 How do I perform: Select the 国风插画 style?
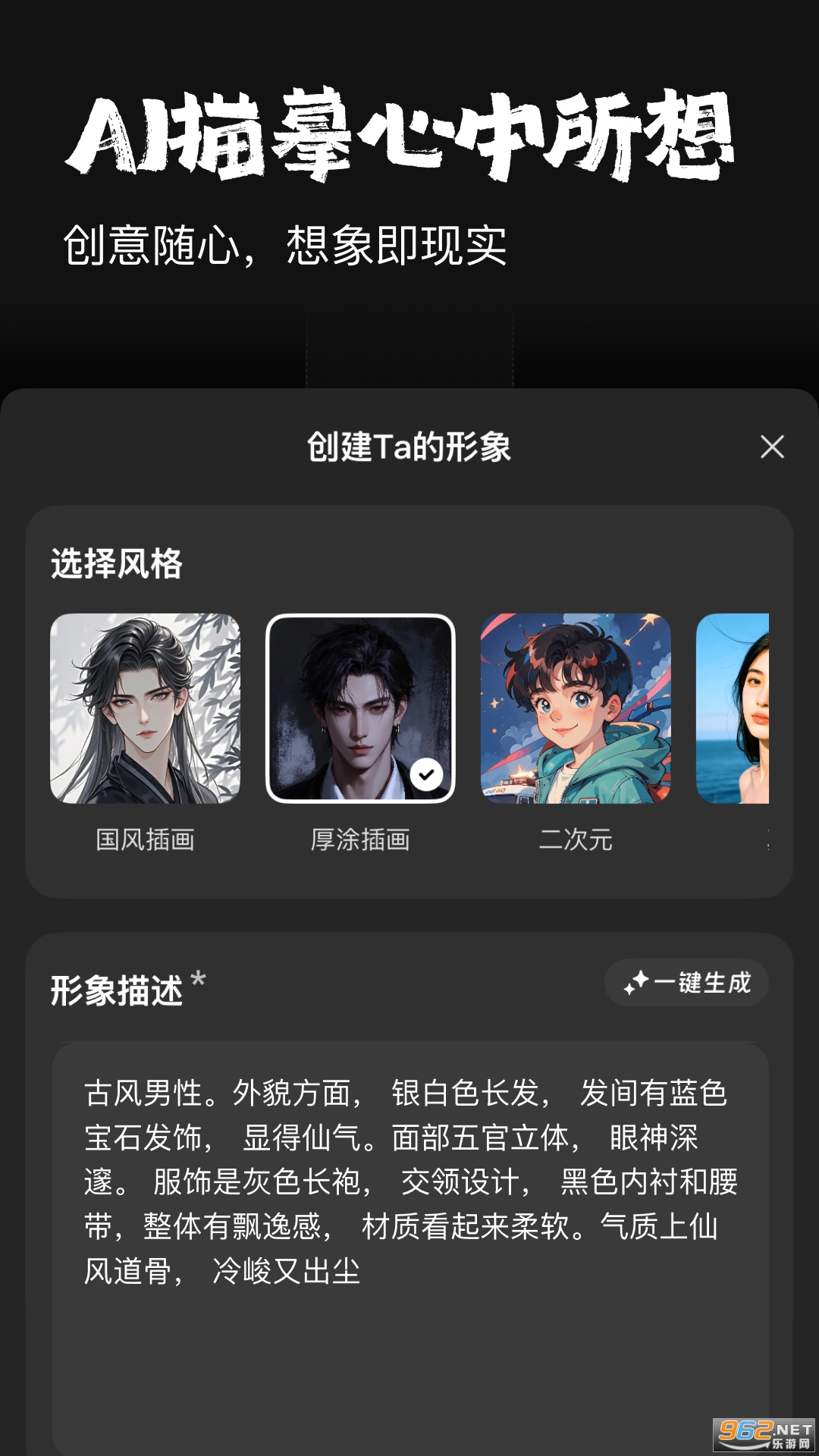click(x=145, y=708)
